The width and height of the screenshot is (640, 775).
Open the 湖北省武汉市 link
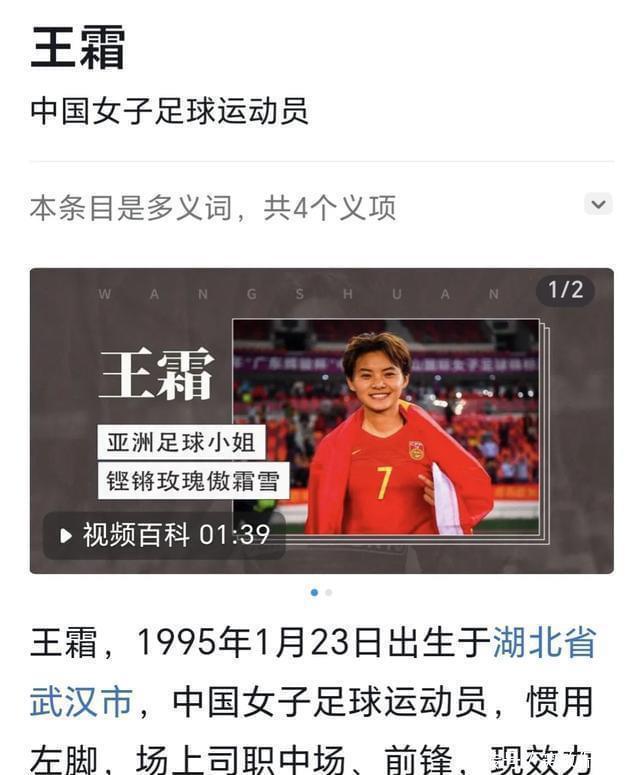pyautogui.click(x=544, y=643)
